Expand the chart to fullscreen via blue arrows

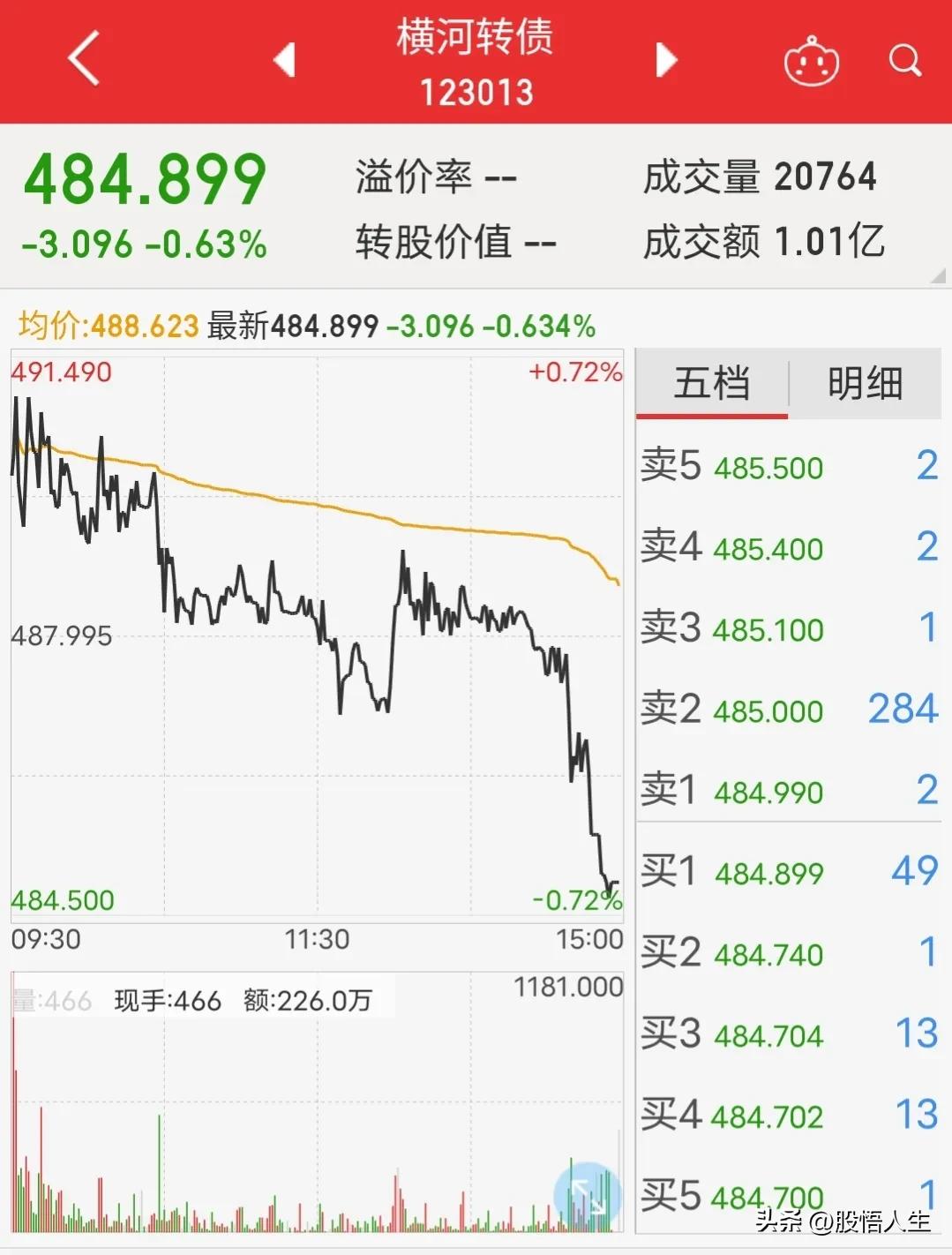point(586,1193)
